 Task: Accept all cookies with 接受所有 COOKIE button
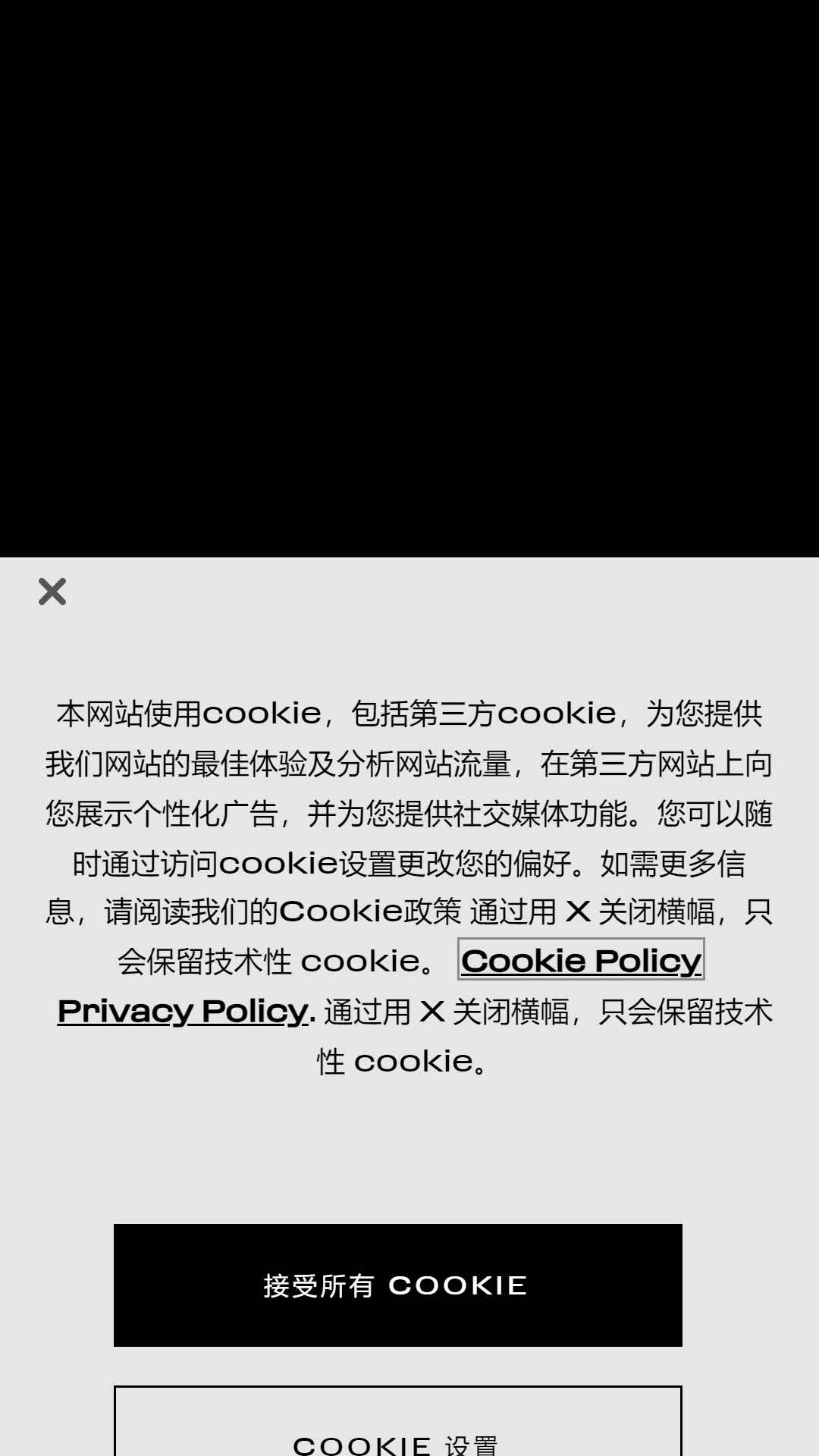pos(398,1285)
